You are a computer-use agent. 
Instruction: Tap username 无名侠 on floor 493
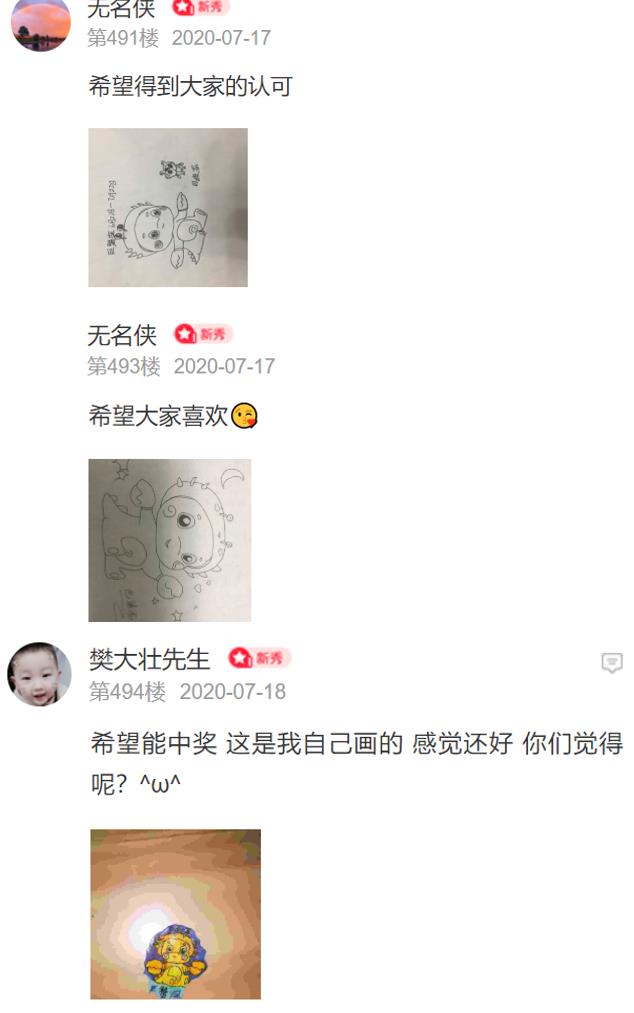[122, 335]
